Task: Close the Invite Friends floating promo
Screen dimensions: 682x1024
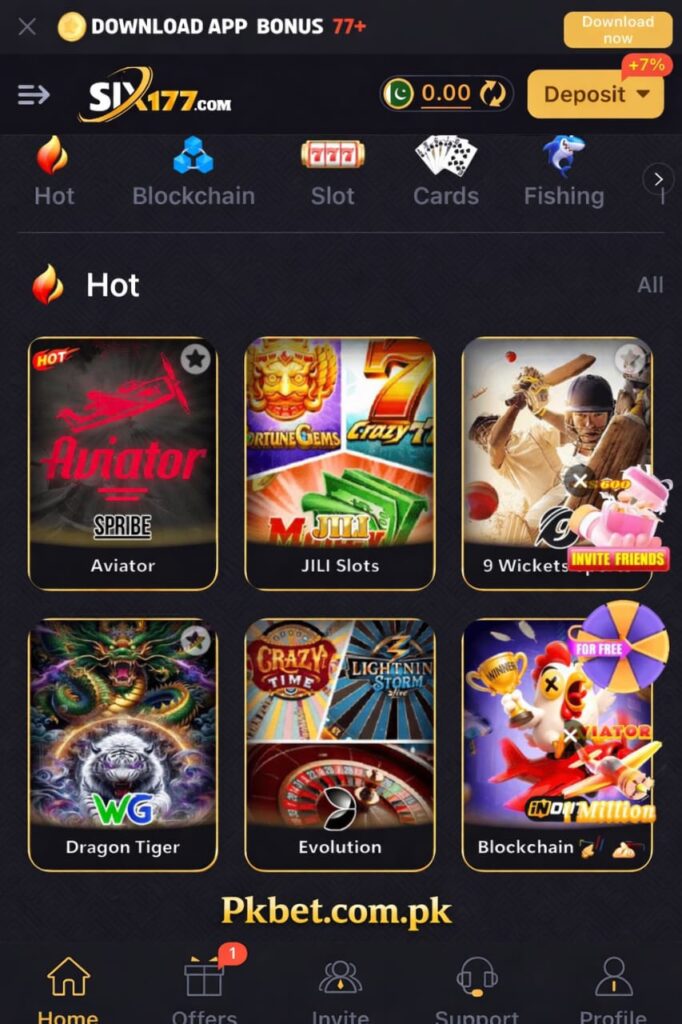Action: (x=579, y=480)
